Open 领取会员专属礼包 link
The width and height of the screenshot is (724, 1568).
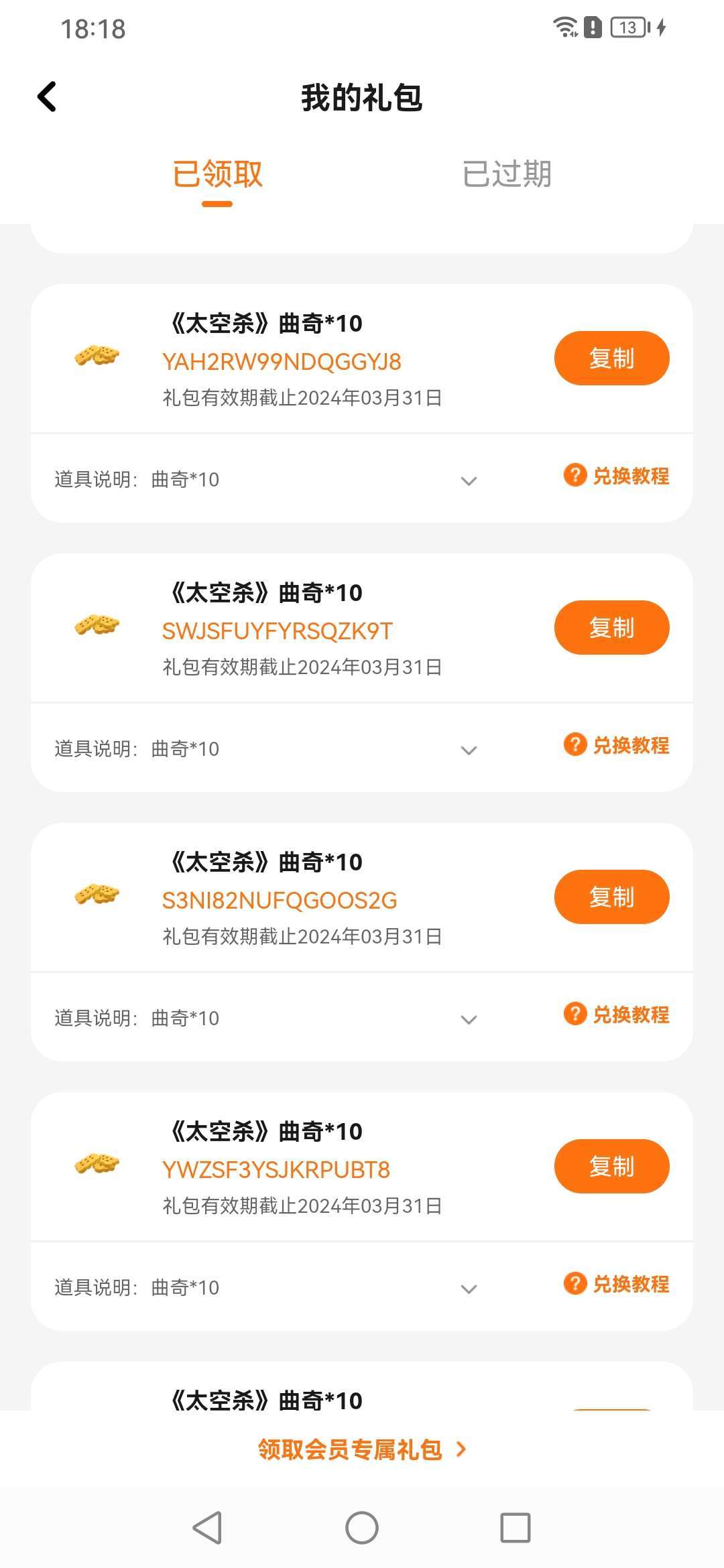(x=362, y=1449)
